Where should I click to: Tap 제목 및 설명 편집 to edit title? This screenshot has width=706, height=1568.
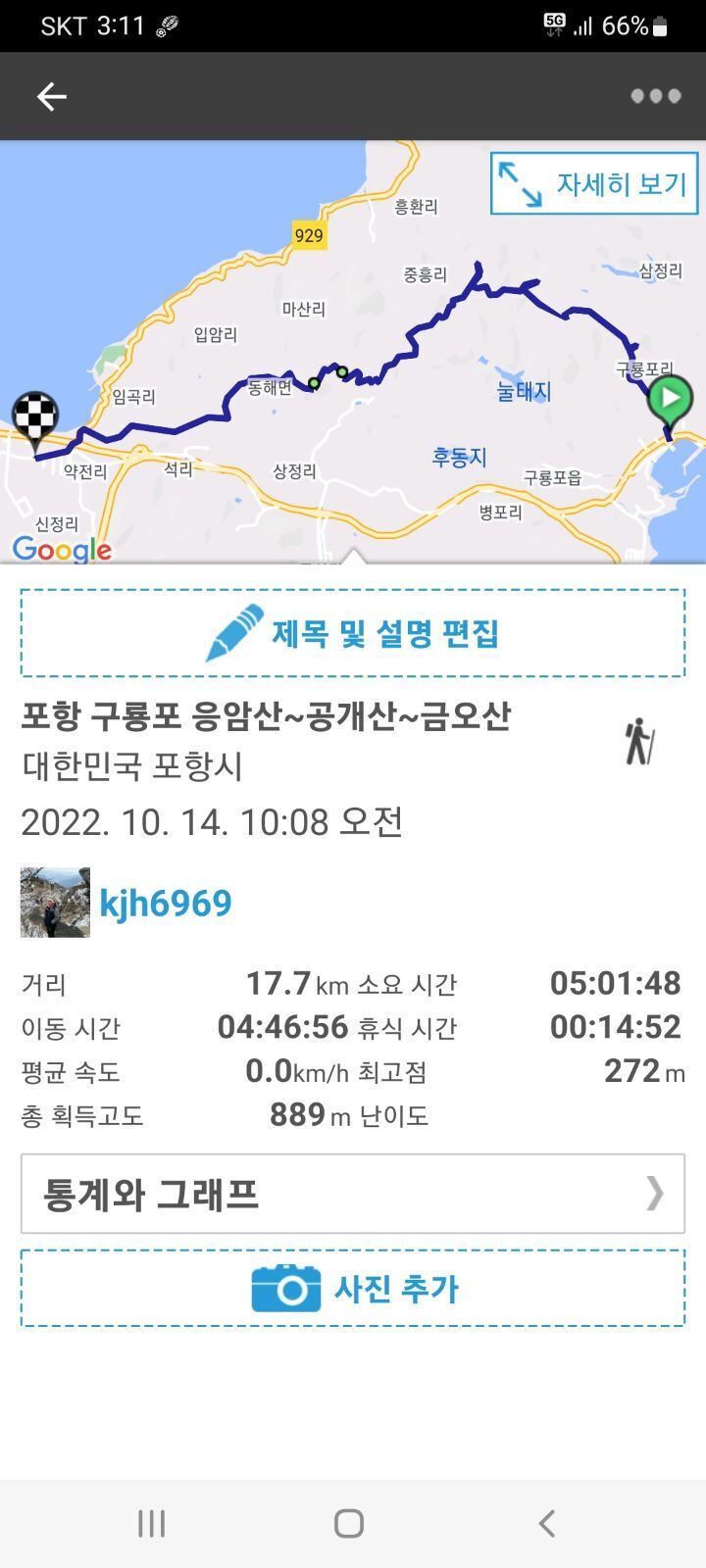click(353, 633)
